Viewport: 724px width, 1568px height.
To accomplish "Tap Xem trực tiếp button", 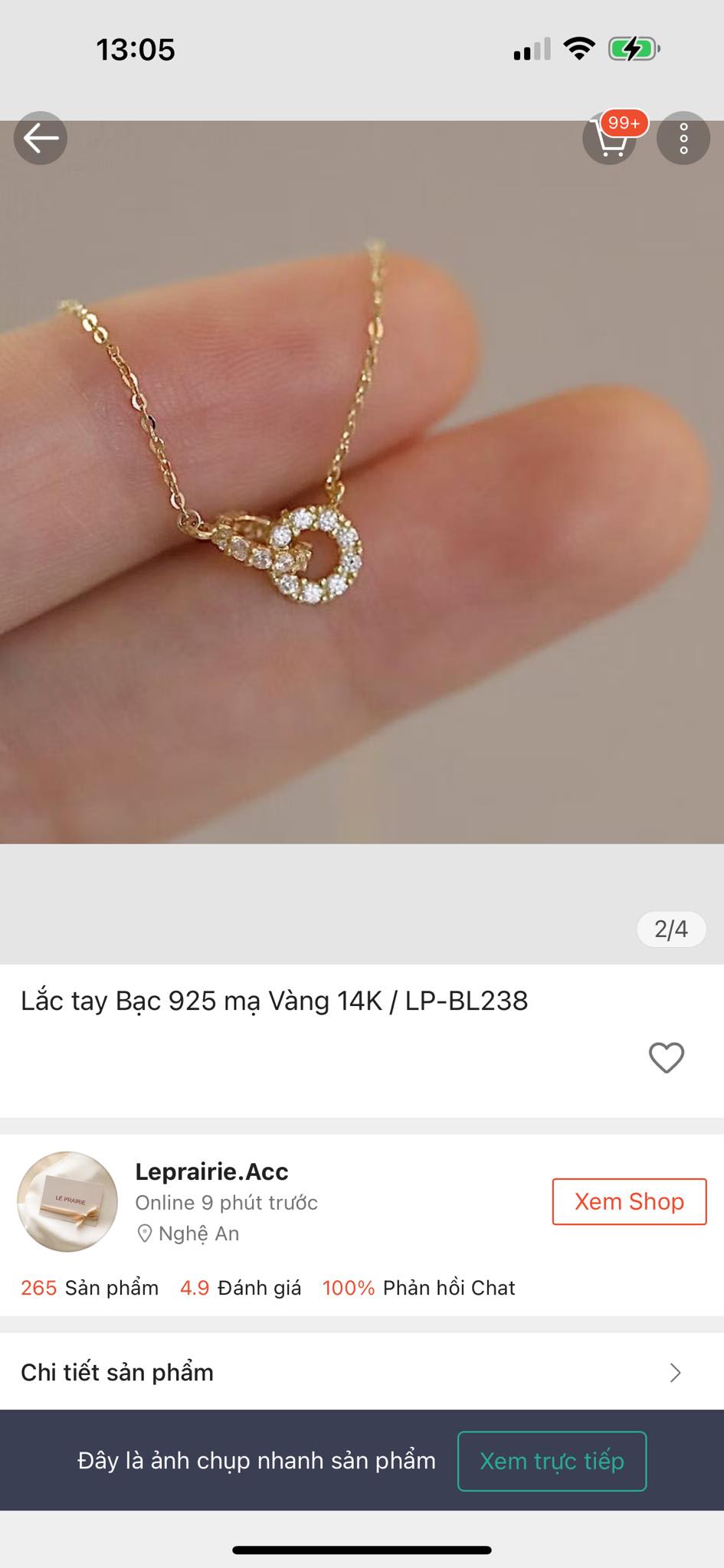I will tap(552, 1461).
